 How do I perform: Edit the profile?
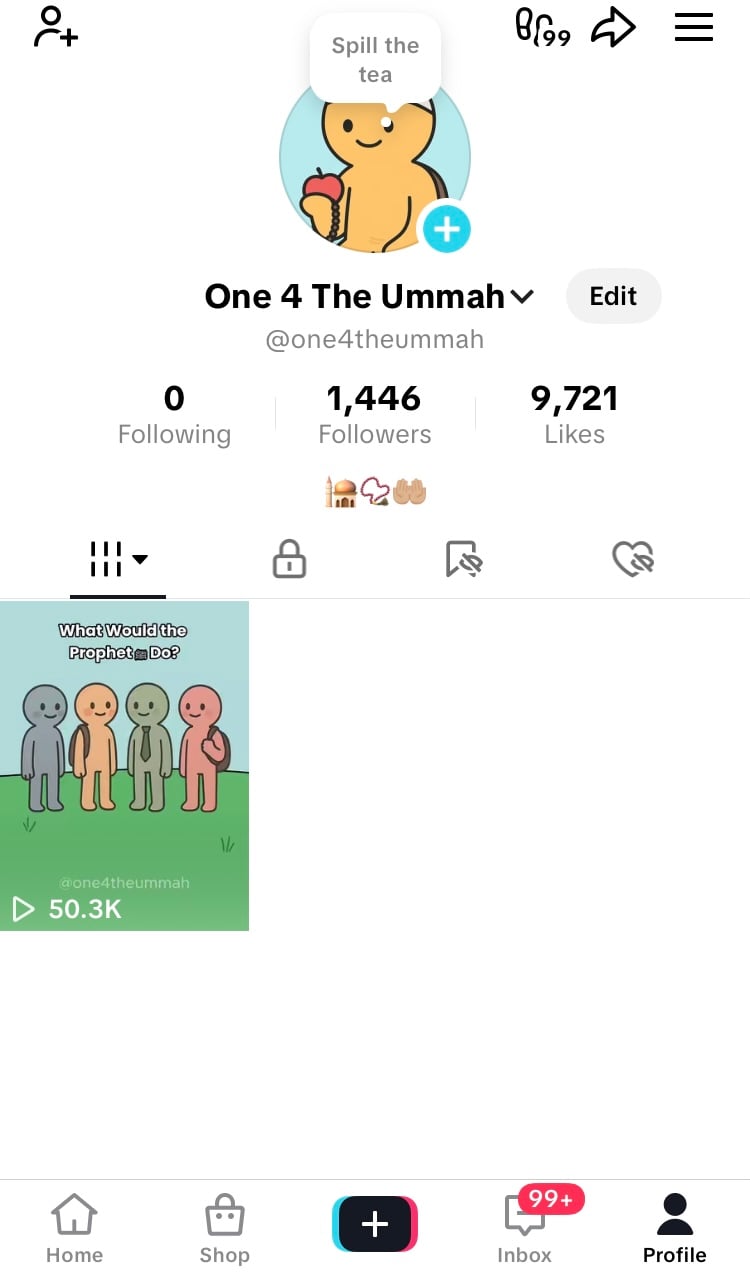pyautogui.click(x=613, y=296)
